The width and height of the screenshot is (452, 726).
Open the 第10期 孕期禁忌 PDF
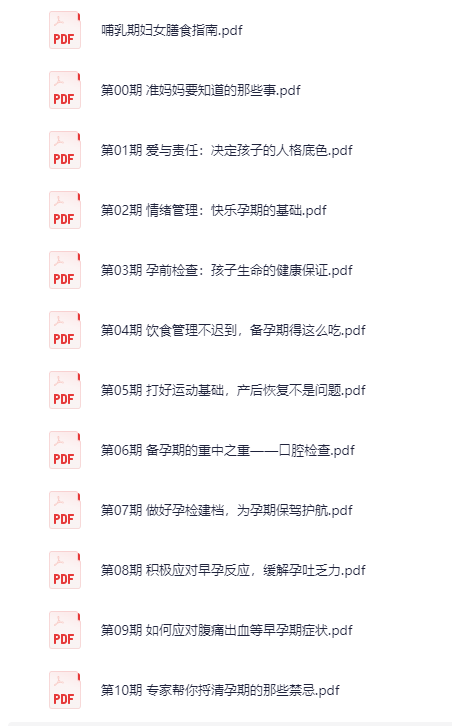click(220, 690)
